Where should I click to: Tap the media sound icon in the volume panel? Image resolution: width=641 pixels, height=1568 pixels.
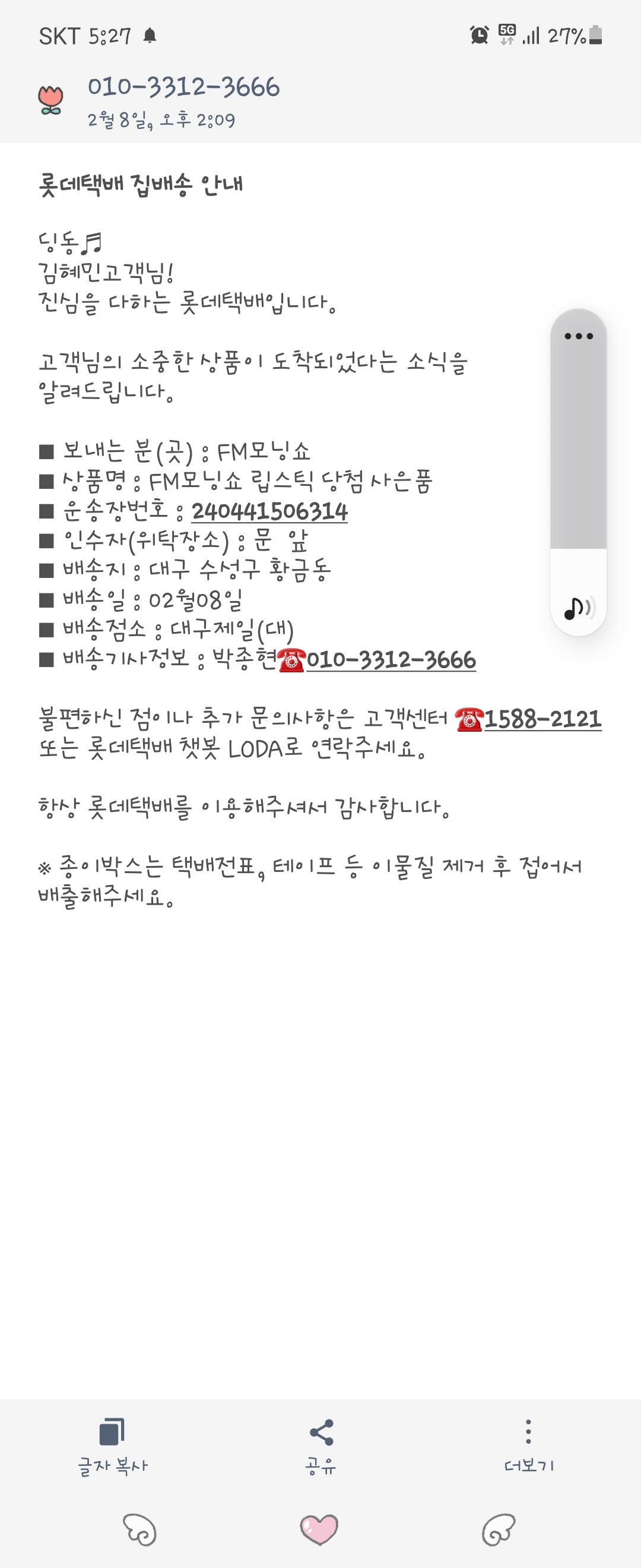pyautogui.click(x=577, y=607)
